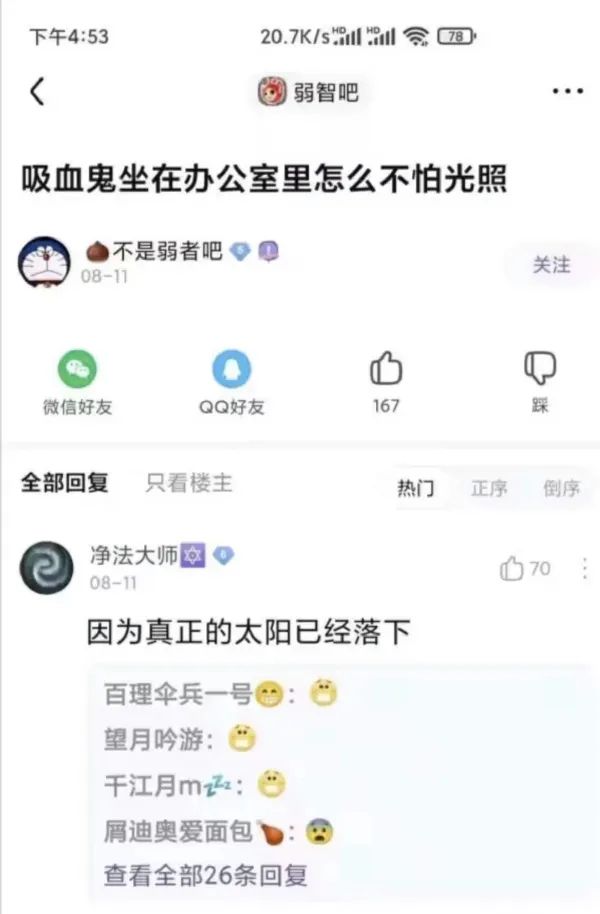Viewport: 600px width, 914px height.
Task: Sort replies by 正序
Action: (489, 488)
